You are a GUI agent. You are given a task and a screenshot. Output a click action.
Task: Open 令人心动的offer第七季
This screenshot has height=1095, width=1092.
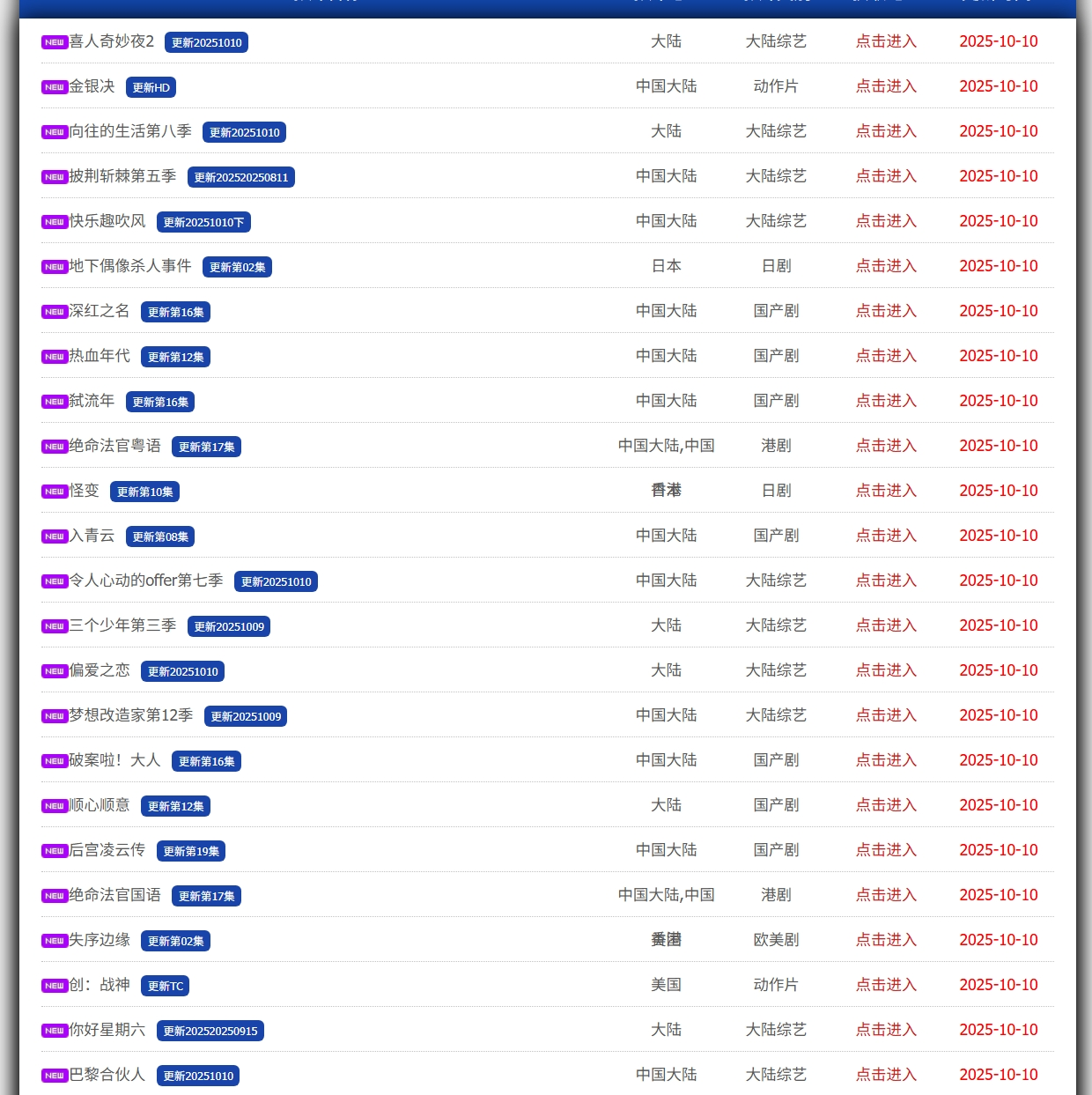(146, 581)
